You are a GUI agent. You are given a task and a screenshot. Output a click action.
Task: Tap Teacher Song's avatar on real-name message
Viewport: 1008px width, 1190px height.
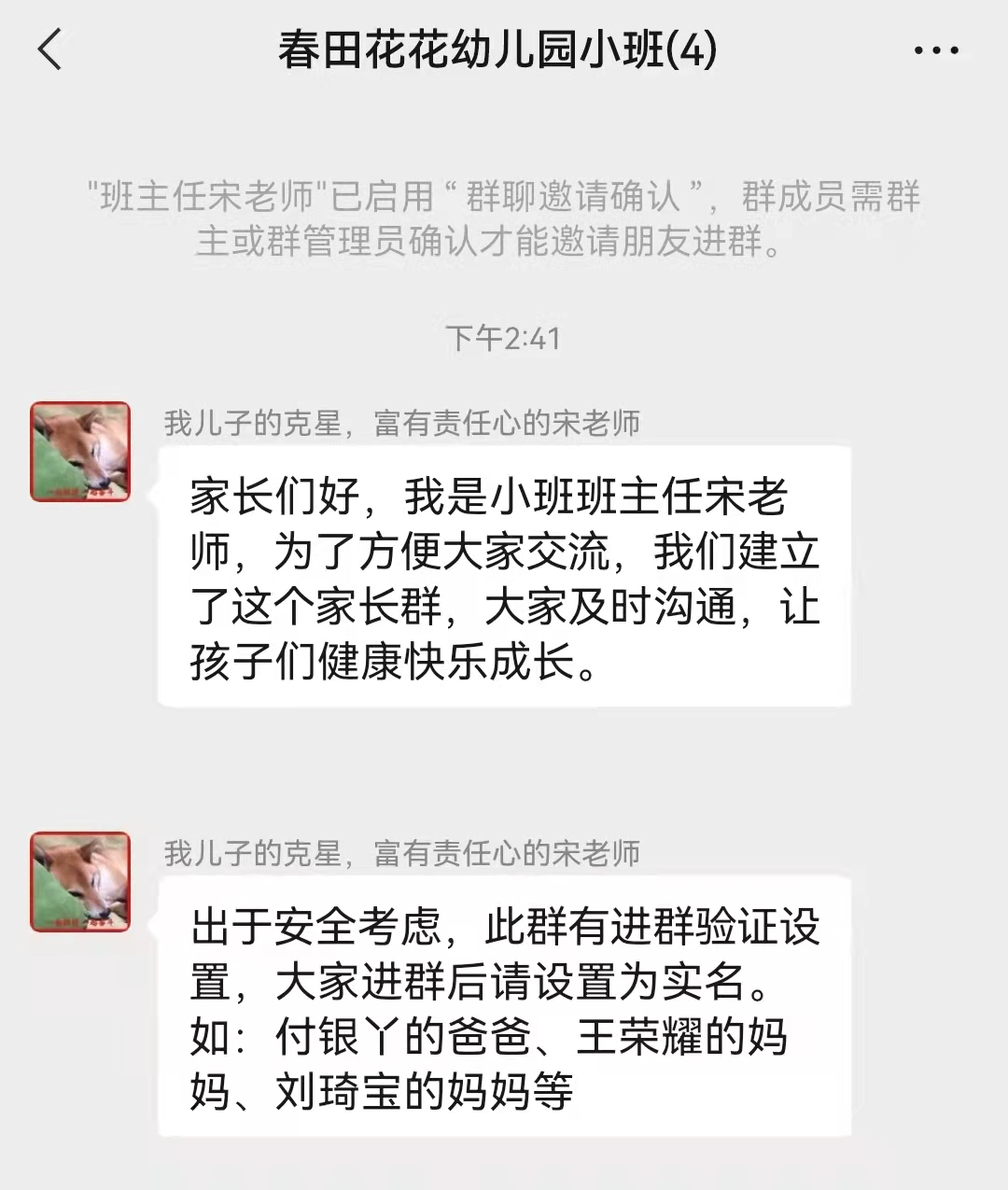point(80,882)
